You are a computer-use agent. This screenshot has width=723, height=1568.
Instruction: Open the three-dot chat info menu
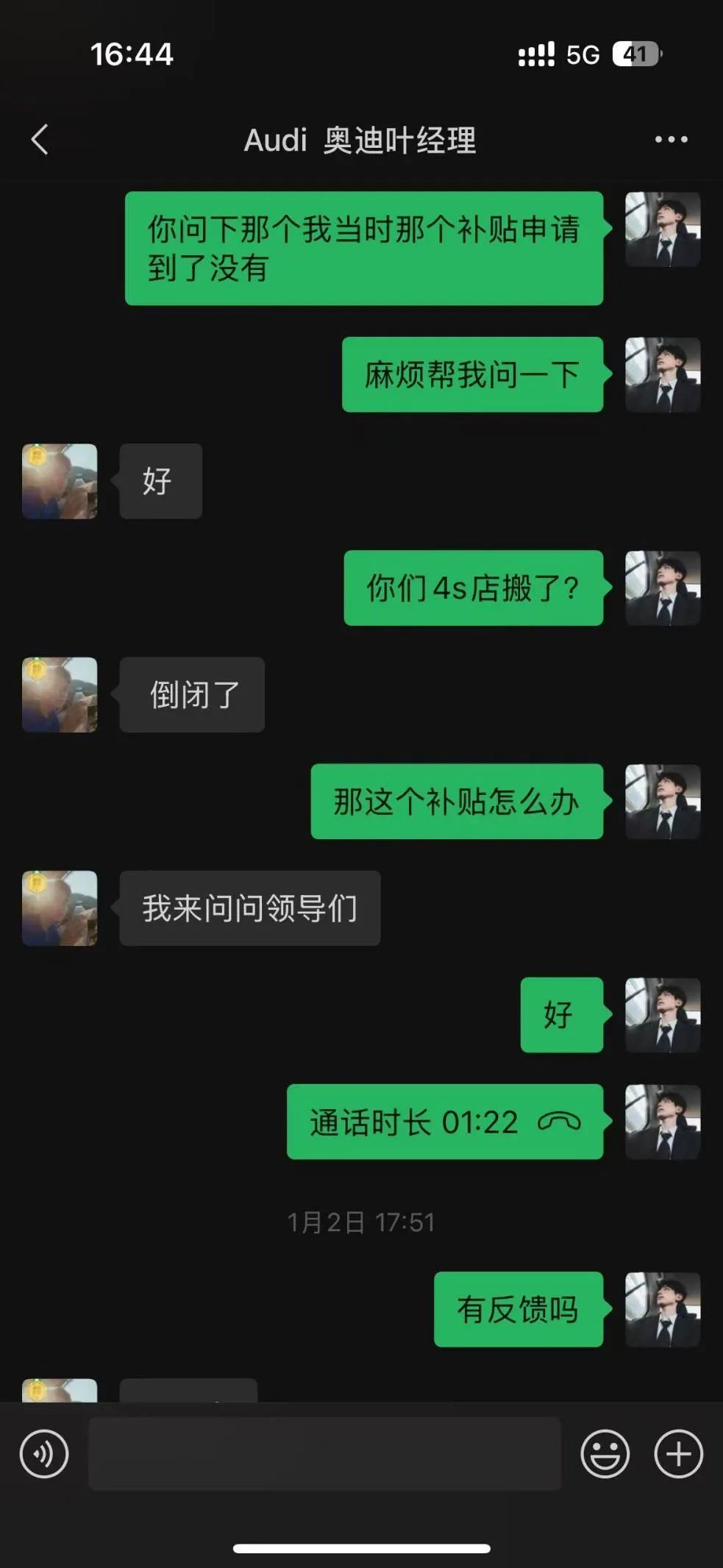[671, 140]
